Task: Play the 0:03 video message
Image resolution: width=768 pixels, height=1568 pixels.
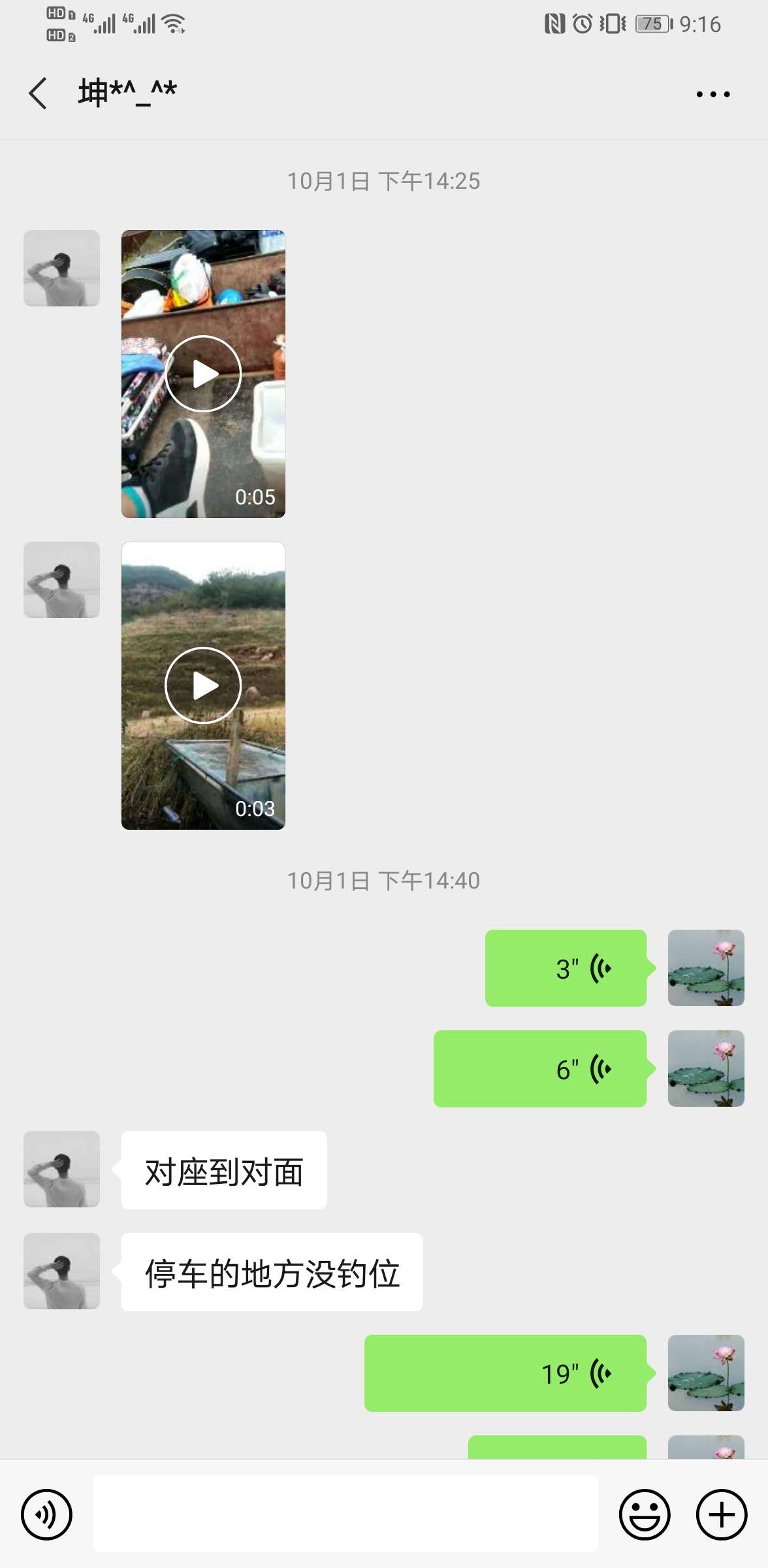Action: (x=203, y=685)
